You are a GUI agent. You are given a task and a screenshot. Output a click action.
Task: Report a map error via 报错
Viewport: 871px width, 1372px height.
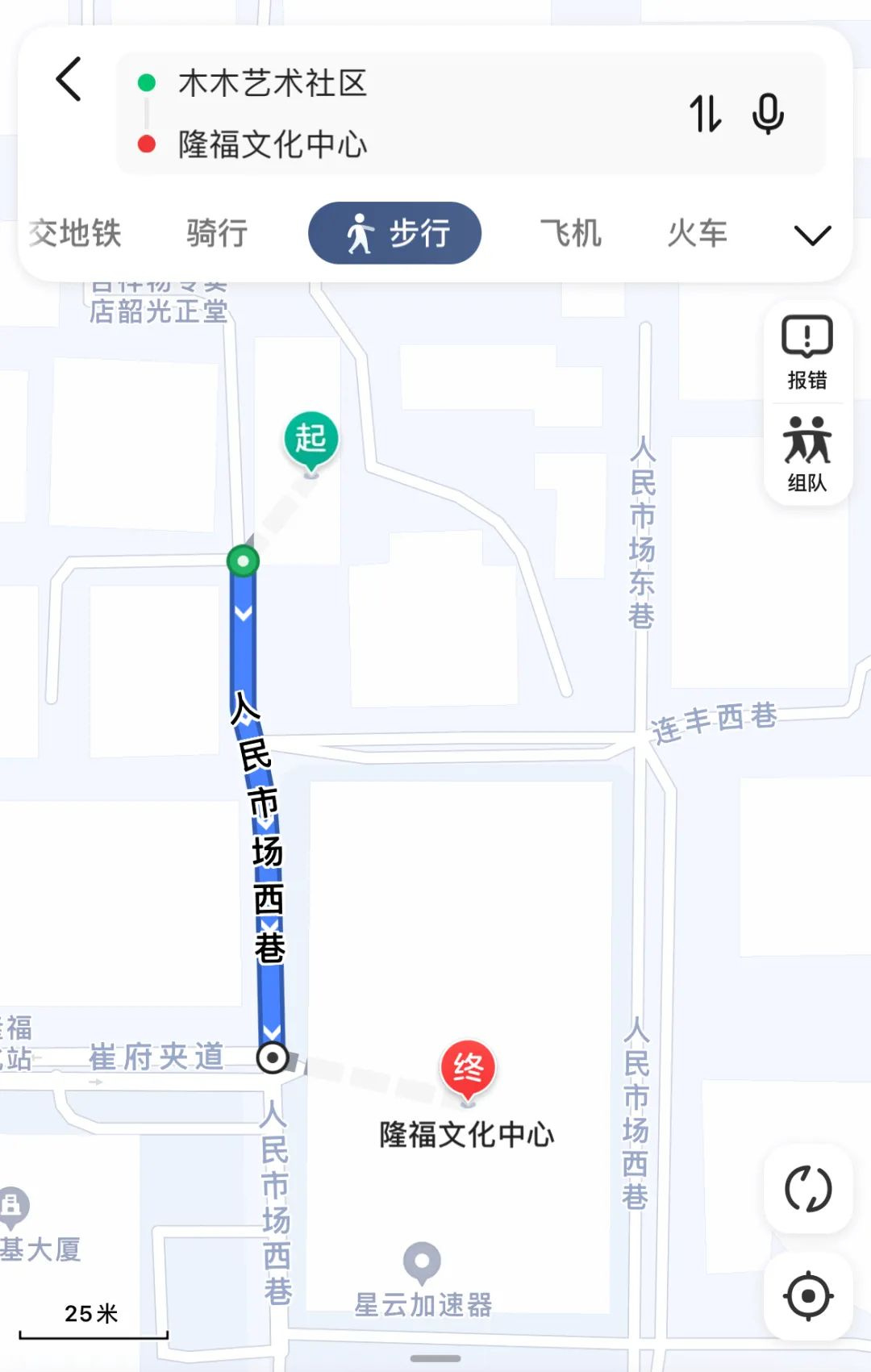[806, 352]
